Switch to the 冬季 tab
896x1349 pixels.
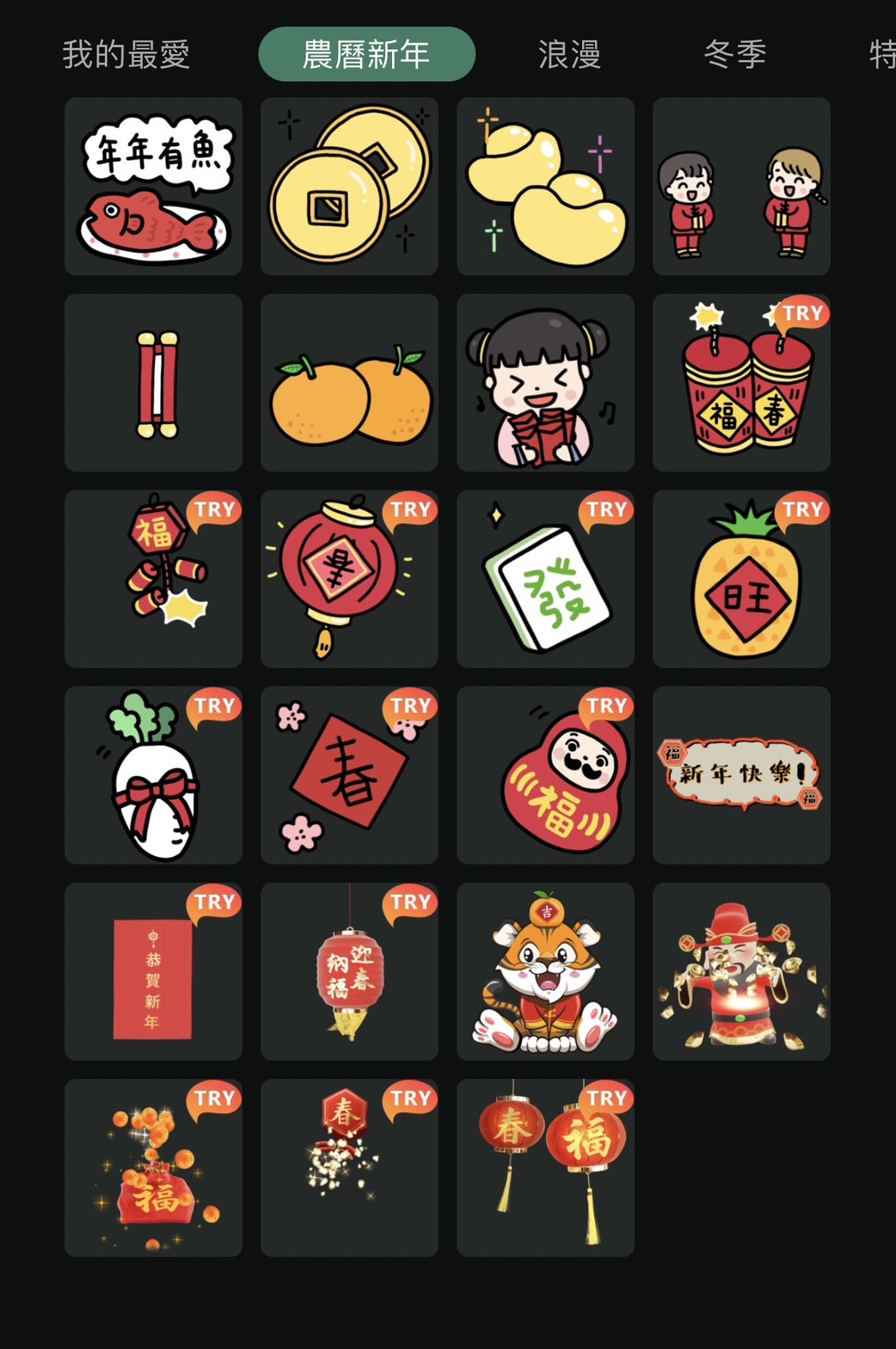(735, 54)
